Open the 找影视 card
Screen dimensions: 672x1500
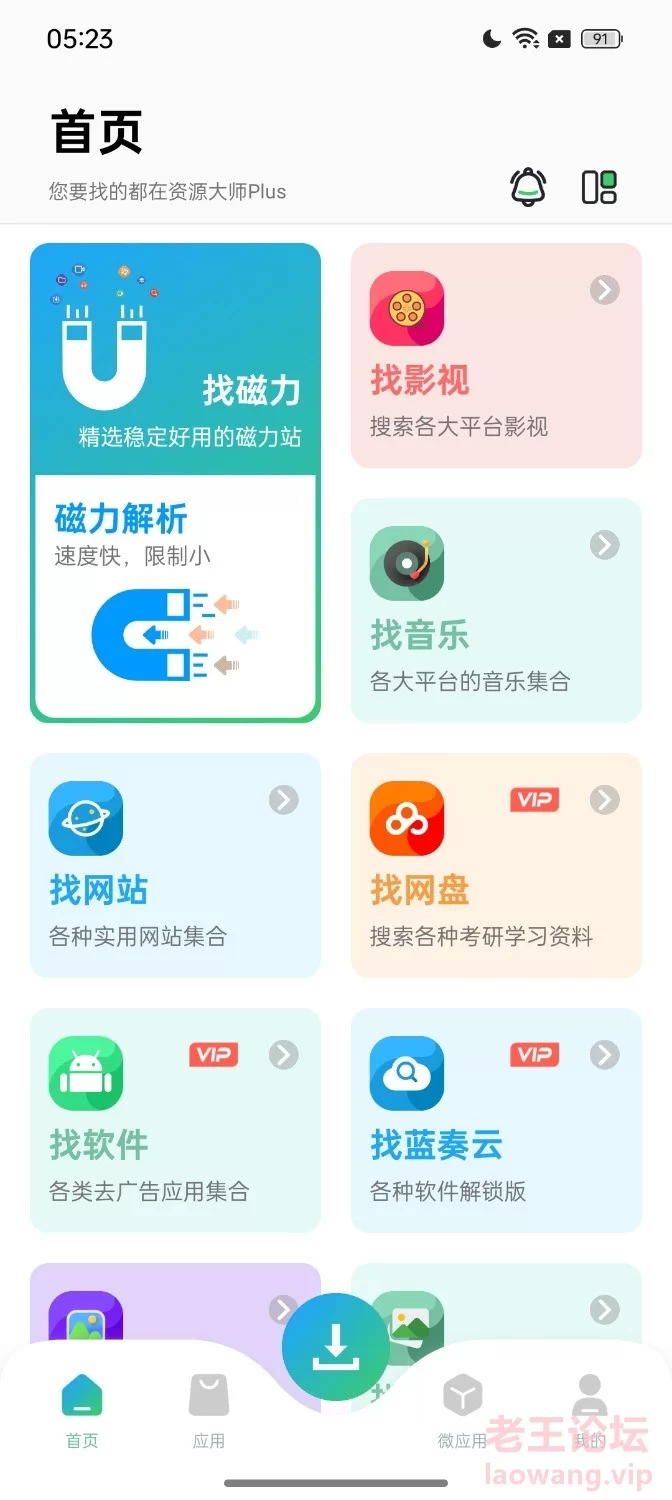point(496,355)
